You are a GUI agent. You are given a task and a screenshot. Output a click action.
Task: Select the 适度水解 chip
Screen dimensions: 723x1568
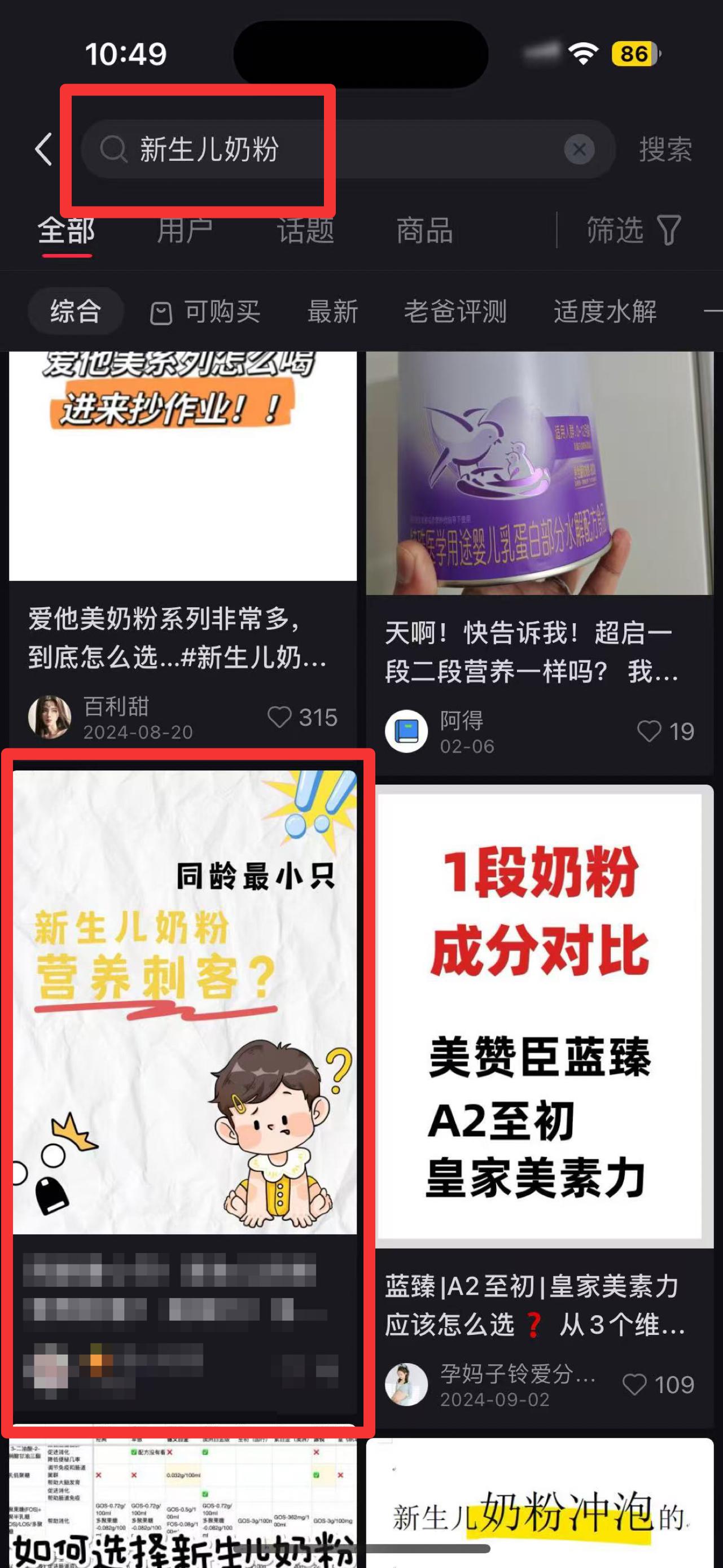pyautogui.click(x=605, y=312)
